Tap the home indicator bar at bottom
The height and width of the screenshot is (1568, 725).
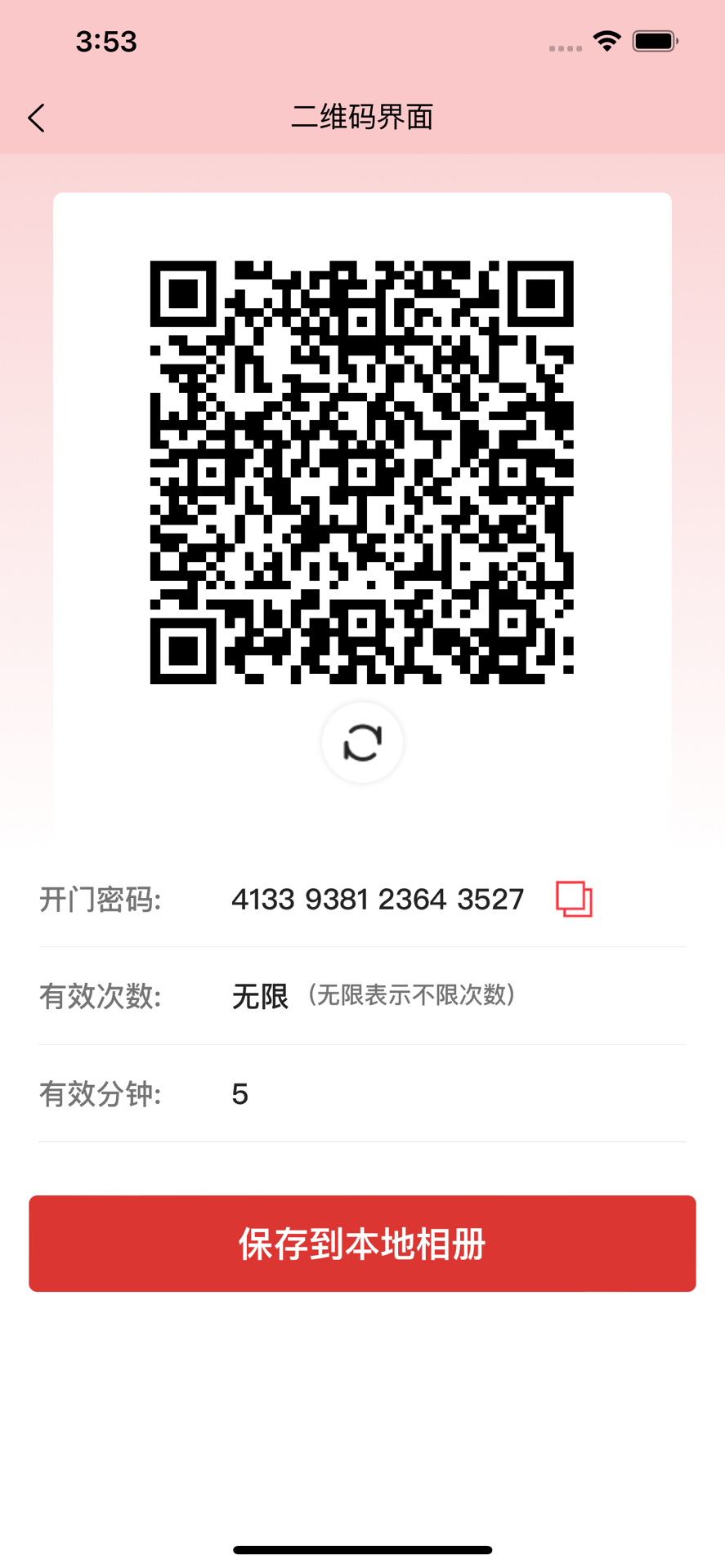tap(362, 1548)
